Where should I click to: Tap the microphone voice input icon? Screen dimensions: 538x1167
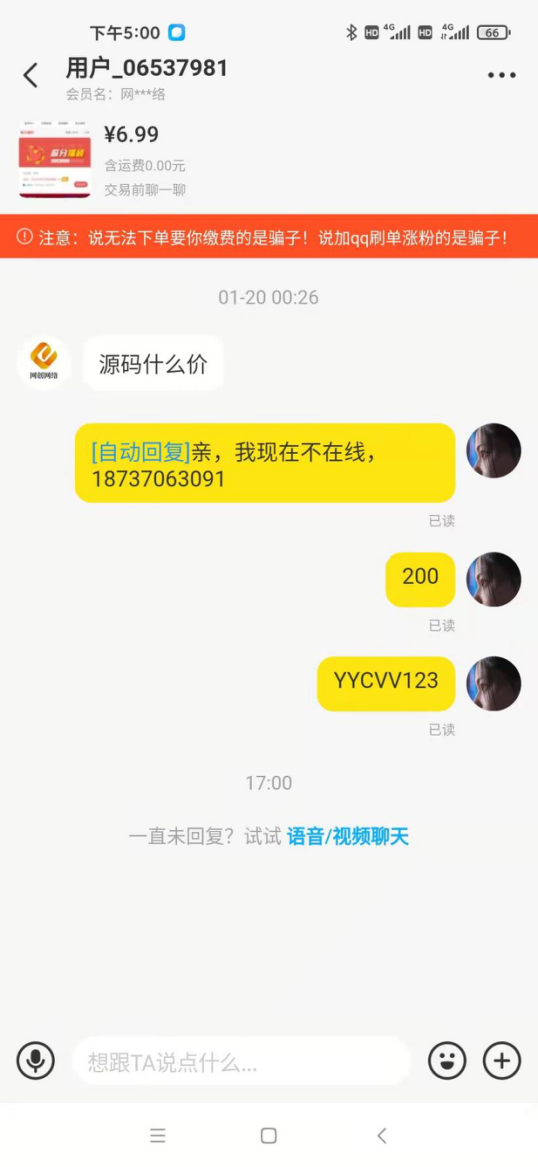[35, 1061]
